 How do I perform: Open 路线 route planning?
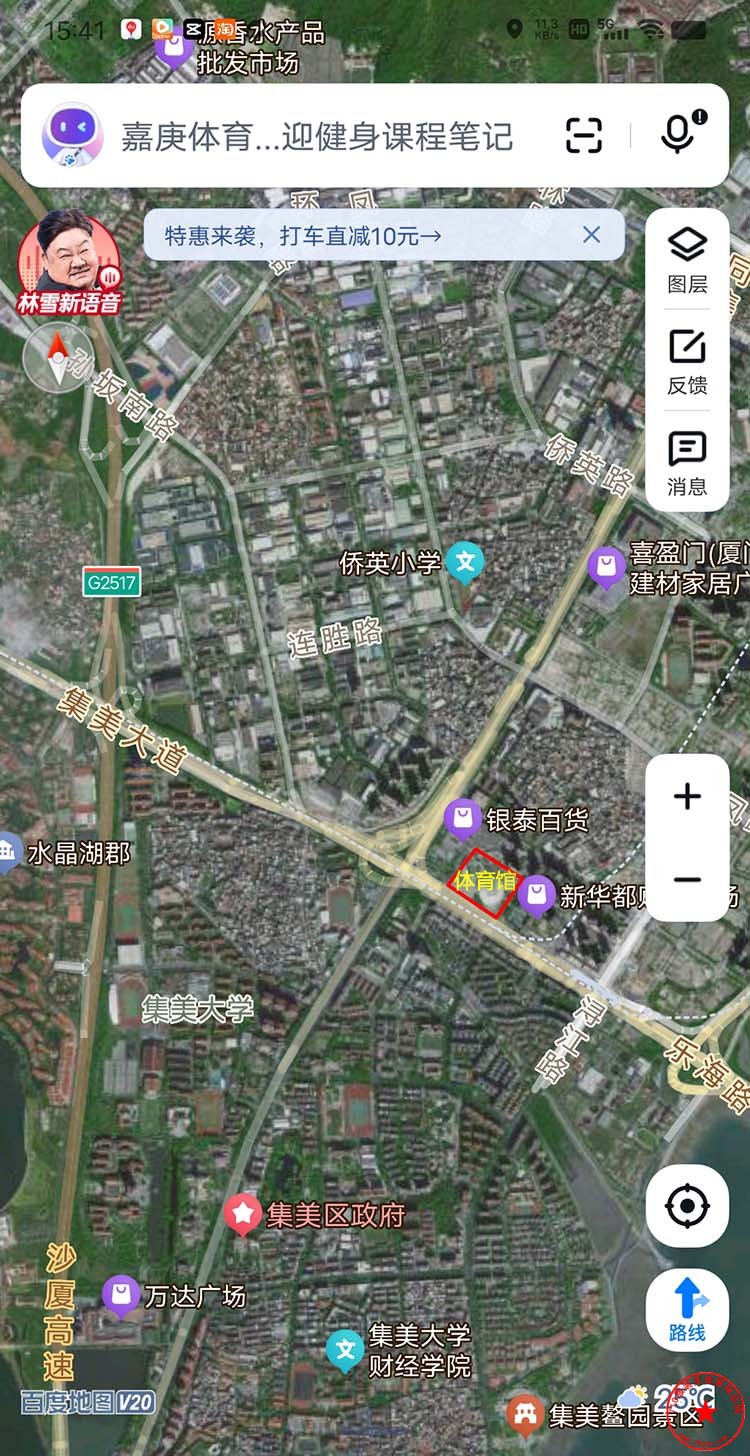[x=687, y=1310]
